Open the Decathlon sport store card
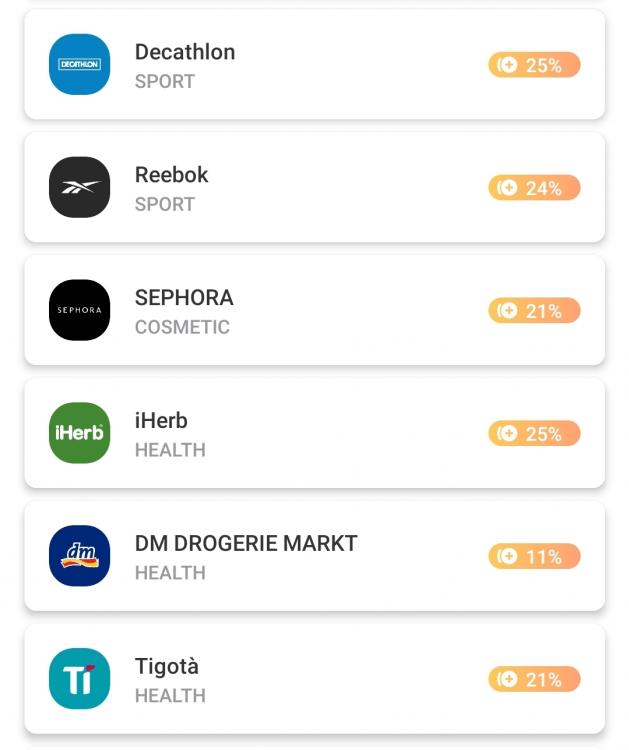629x750 pixels. click(314, 65)
